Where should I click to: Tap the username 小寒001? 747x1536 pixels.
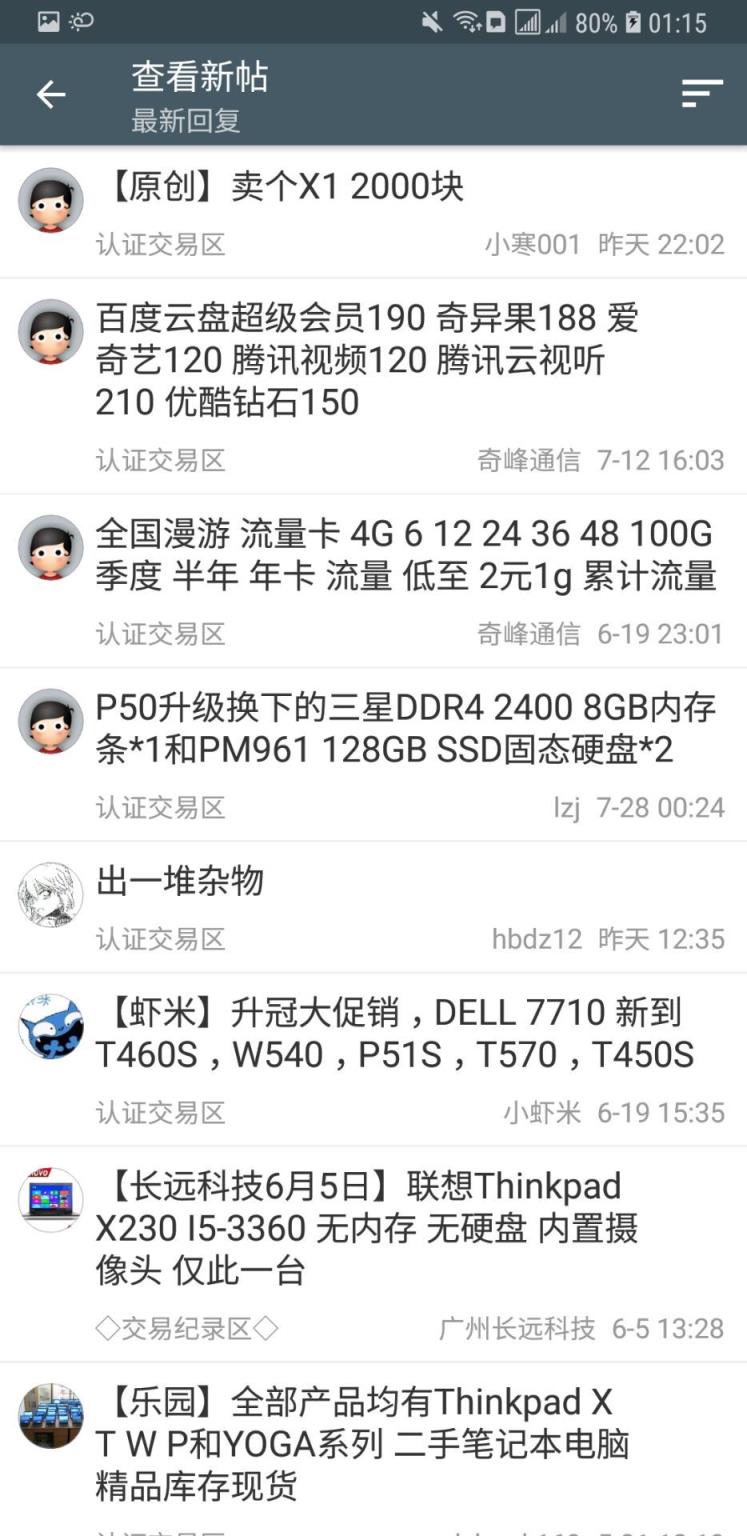click(534, 243)
